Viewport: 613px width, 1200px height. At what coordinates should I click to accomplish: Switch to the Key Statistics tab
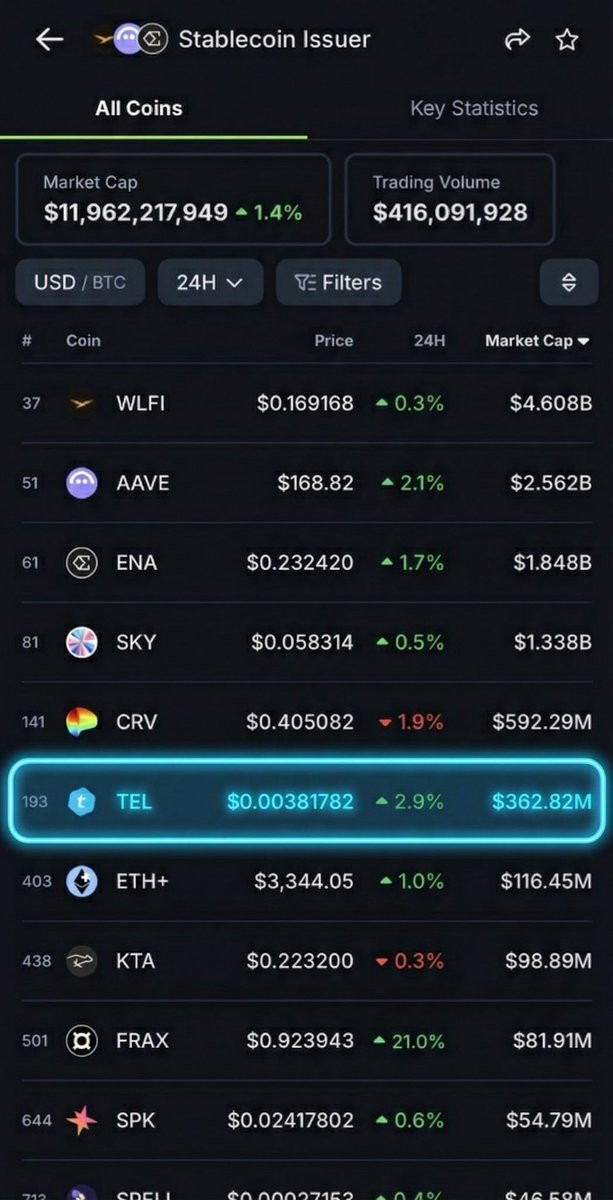coord(473,108)
